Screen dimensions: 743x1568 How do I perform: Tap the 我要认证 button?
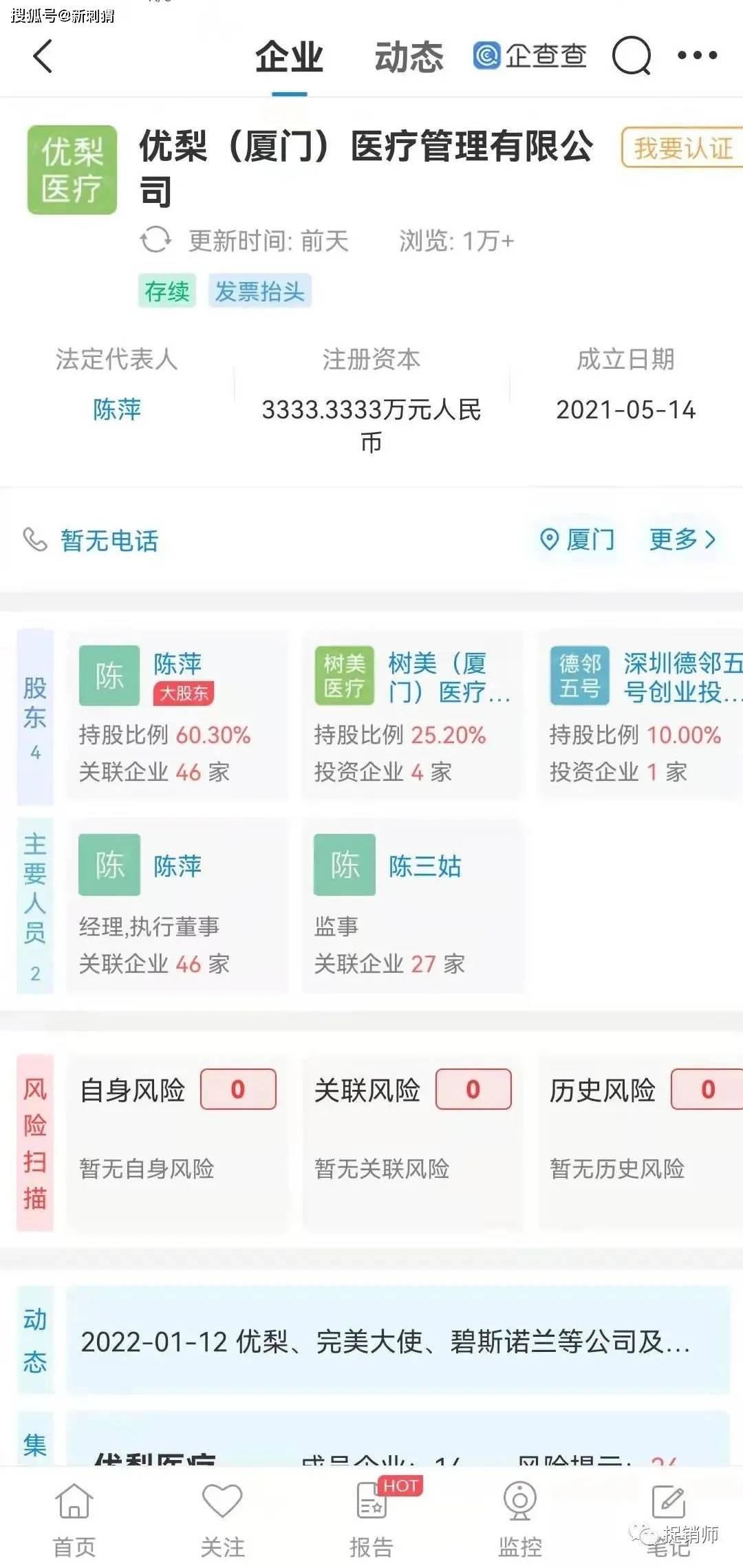(682, 147)
